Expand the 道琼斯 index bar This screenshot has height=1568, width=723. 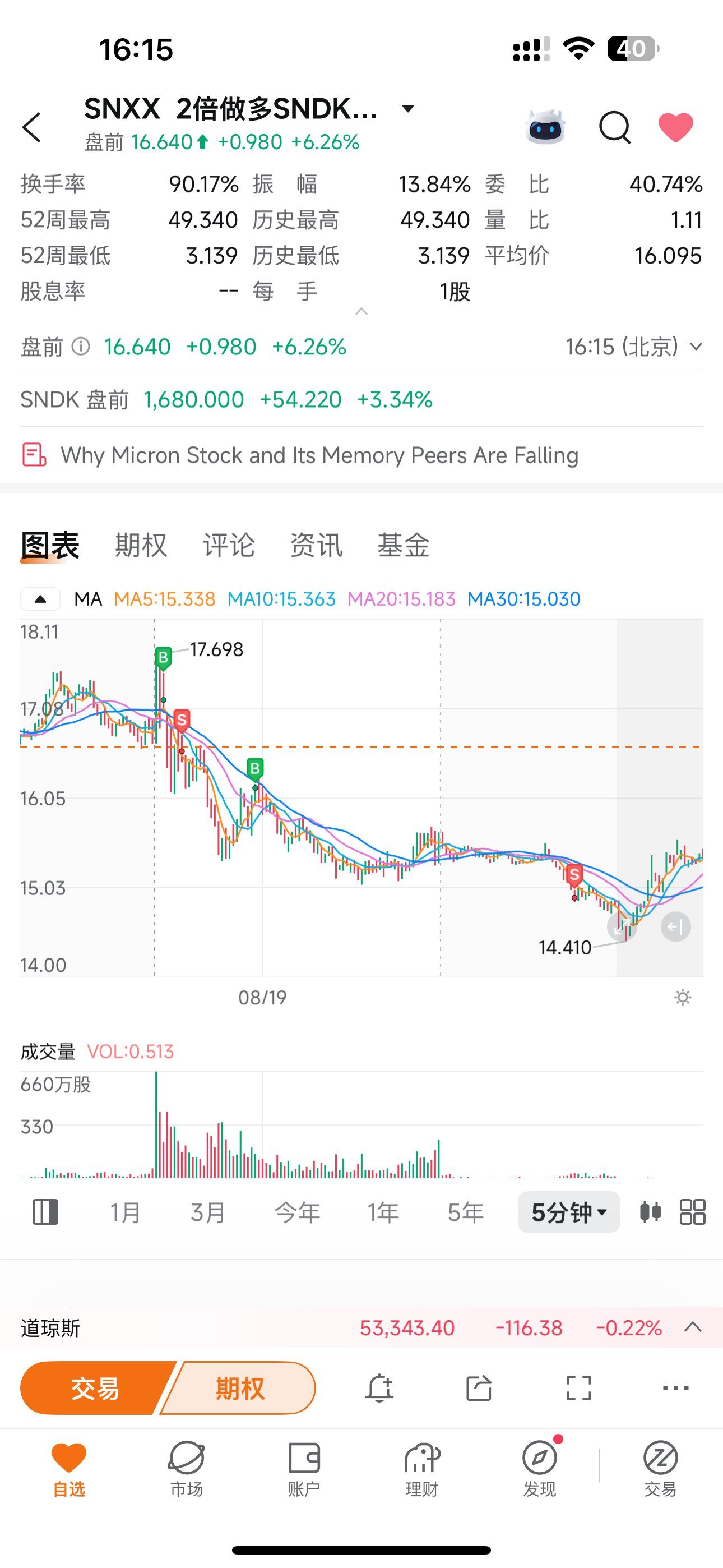[693, 1327]
